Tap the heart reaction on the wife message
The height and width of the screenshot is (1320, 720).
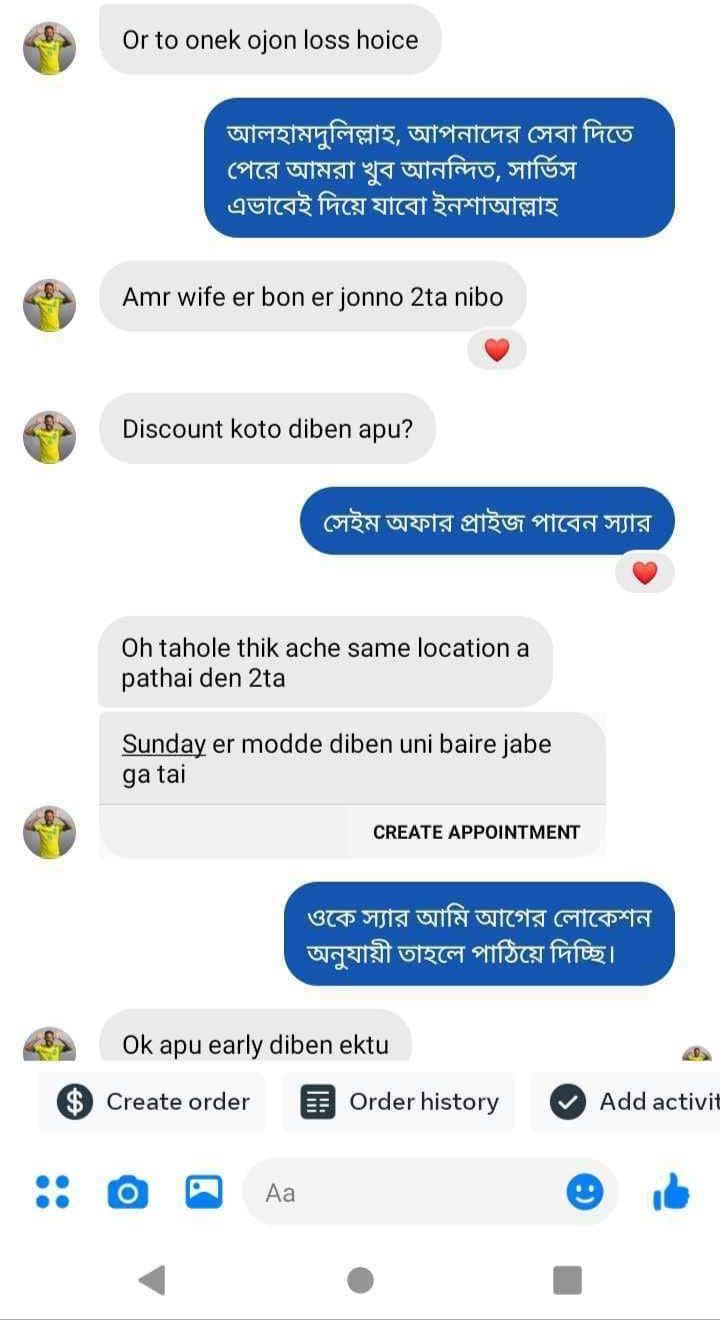pos(497,350)
